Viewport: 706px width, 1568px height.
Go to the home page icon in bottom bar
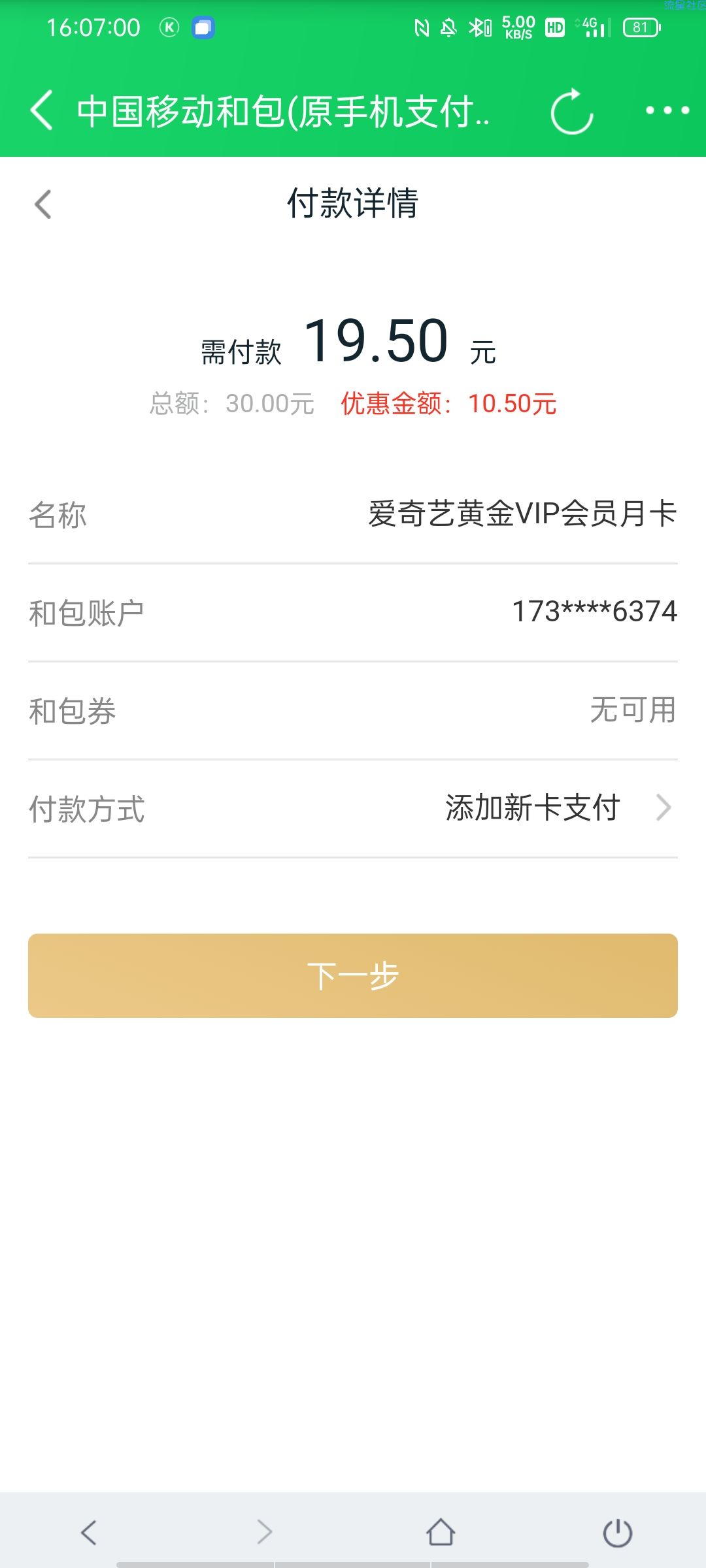(441, 1532)
